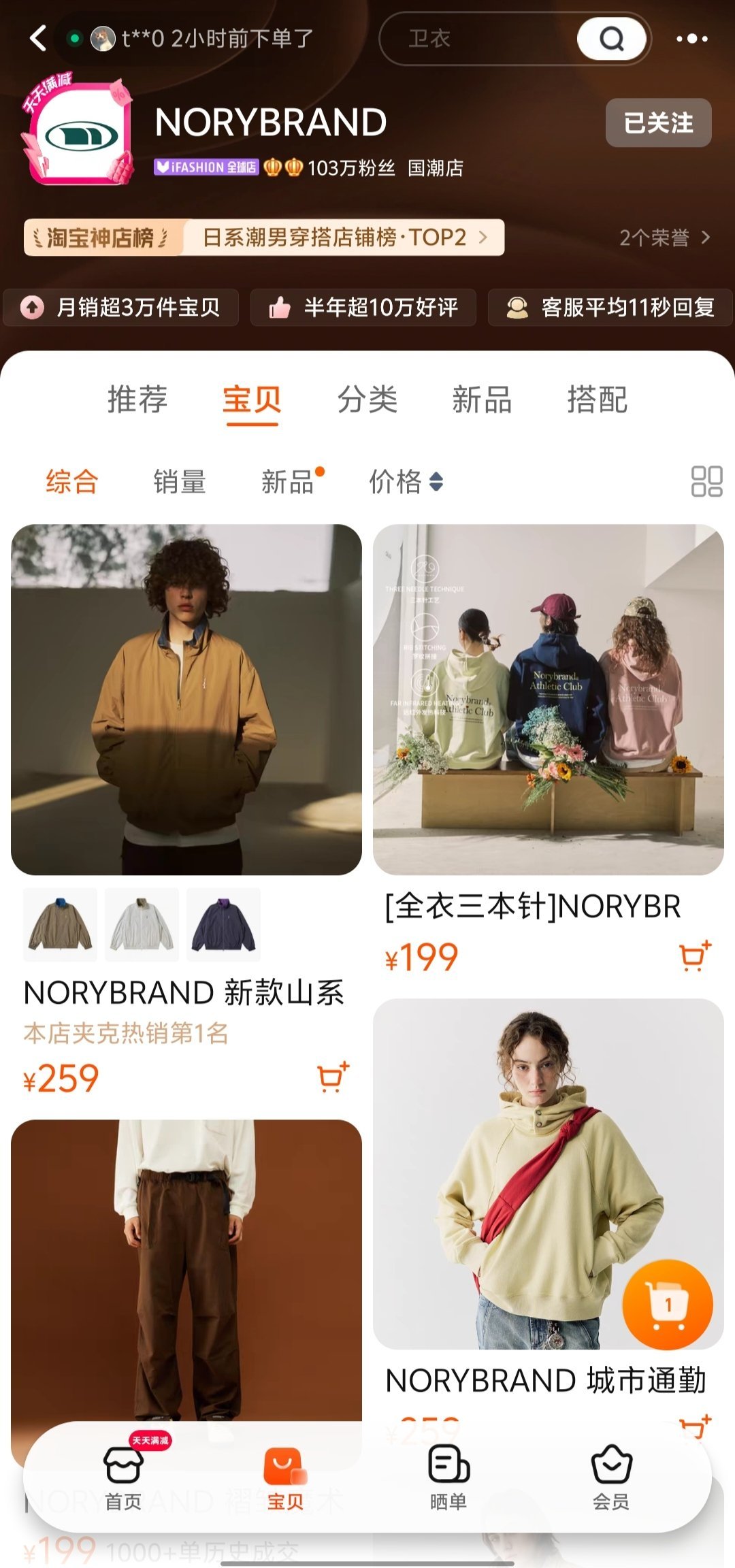
Task: Add the ¥199 全衣三本针 hoodie to cart
Action: pos(695,956)
